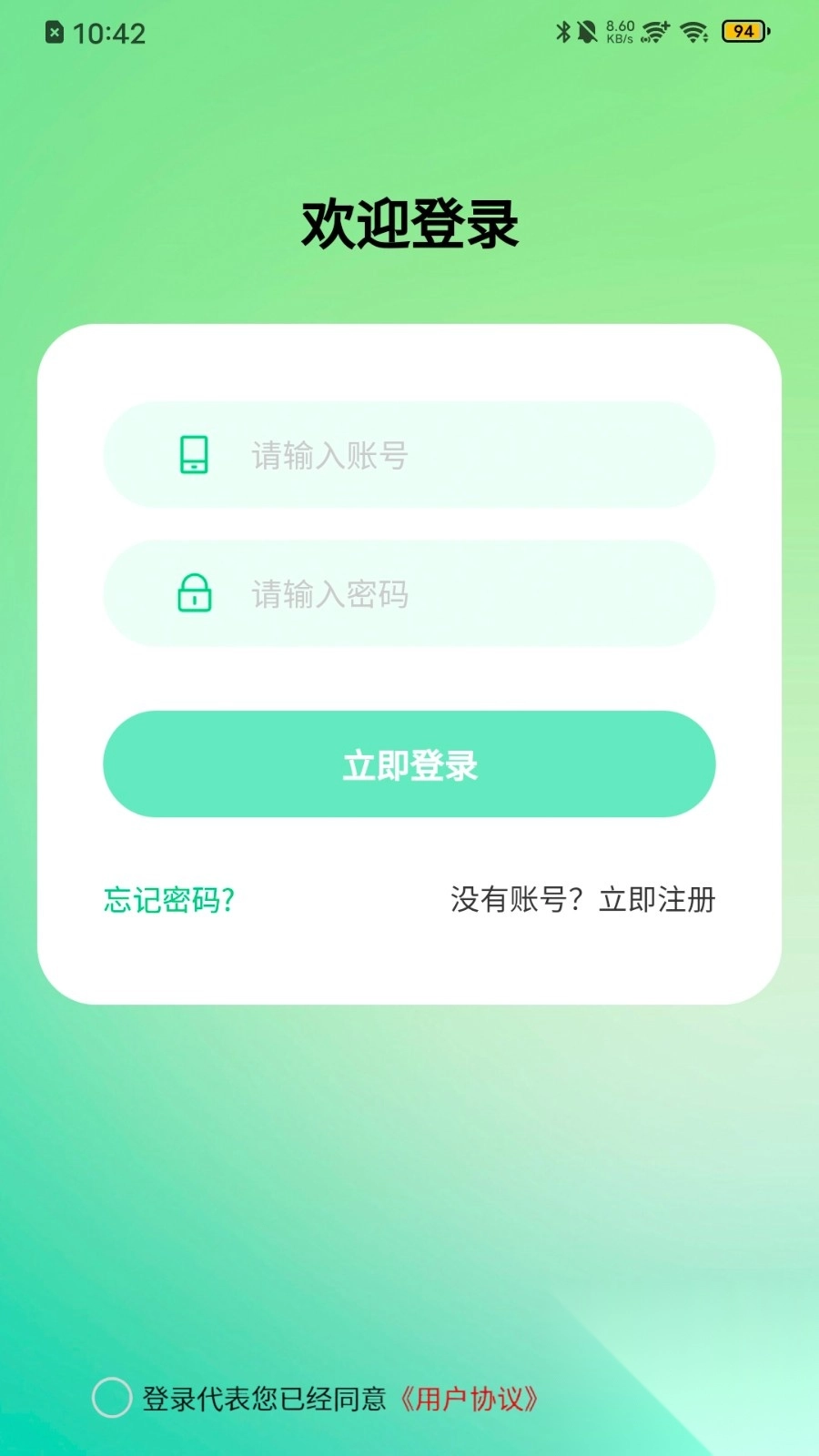This screenshot has height=1456, width=819.
Task: Click the phone icon in the account field
Action: tap(195, 455)
